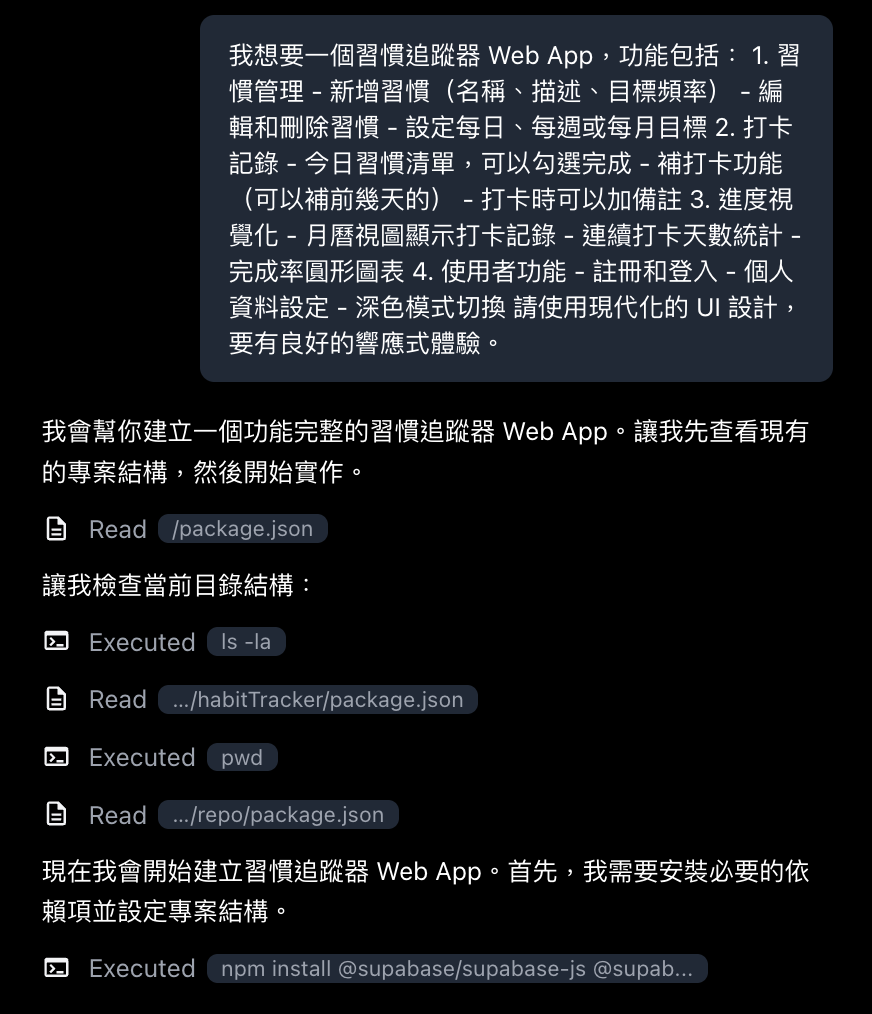Open the Read habitTracker/package.json step

(x=317, y=700)
